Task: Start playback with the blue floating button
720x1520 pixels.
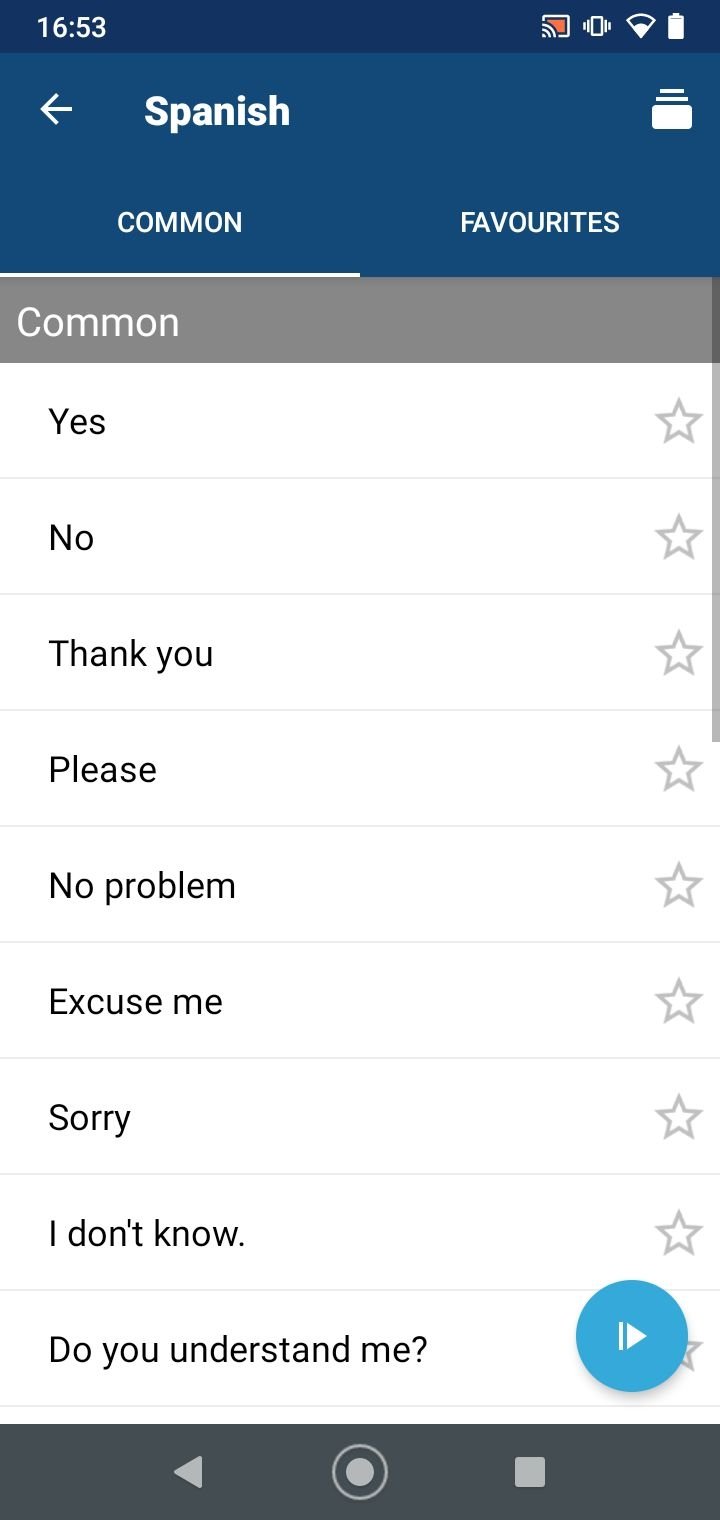Action: click(x=632, y=1336)
